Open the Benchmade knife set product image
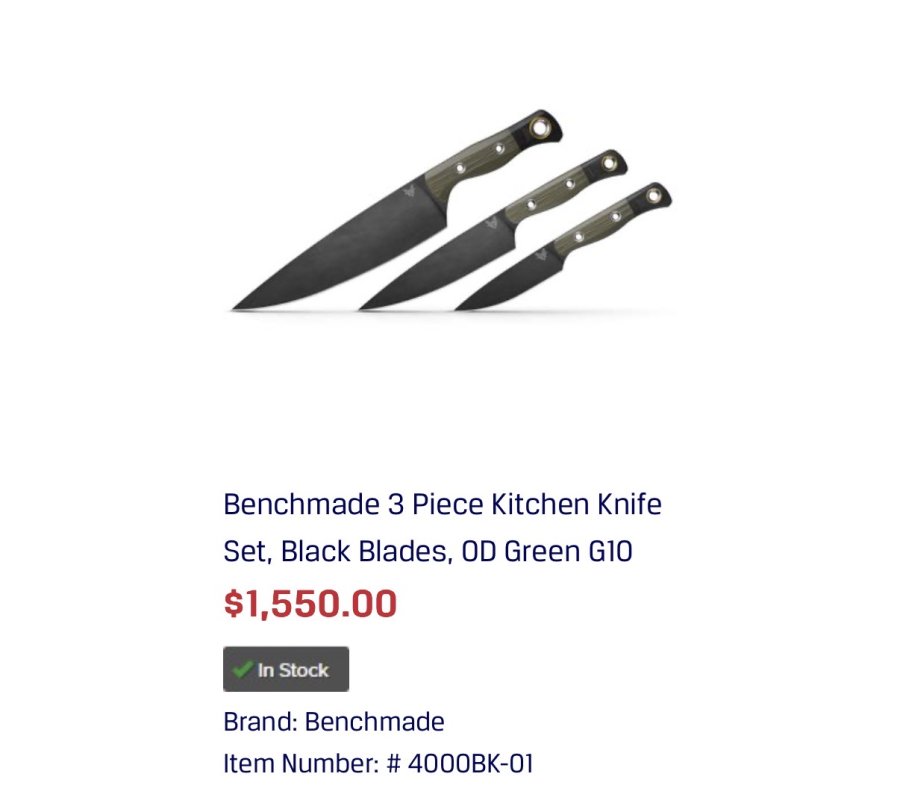The height and width of the screenshot is (809, 900). coord(451,215)
